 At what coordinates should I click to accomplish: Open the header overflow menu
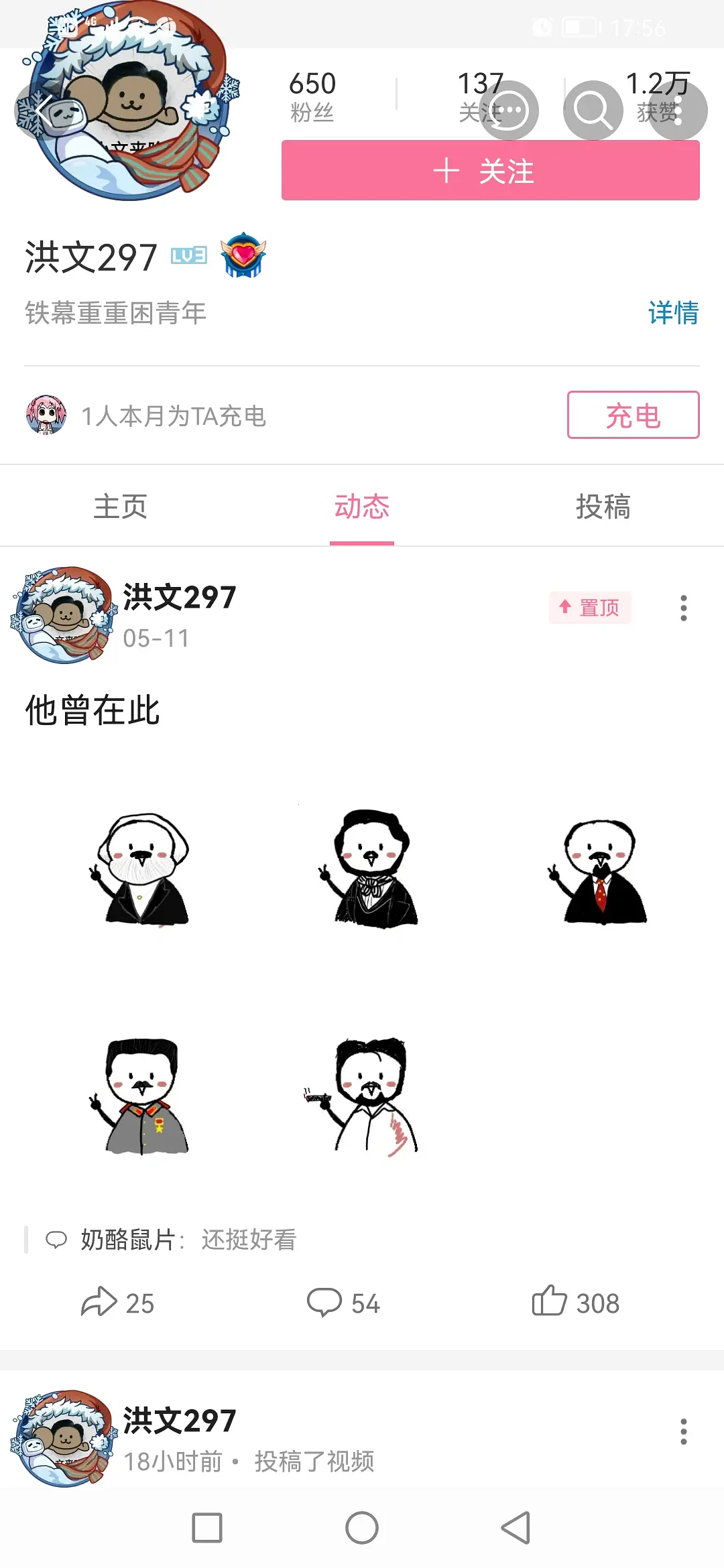point(678,111)
